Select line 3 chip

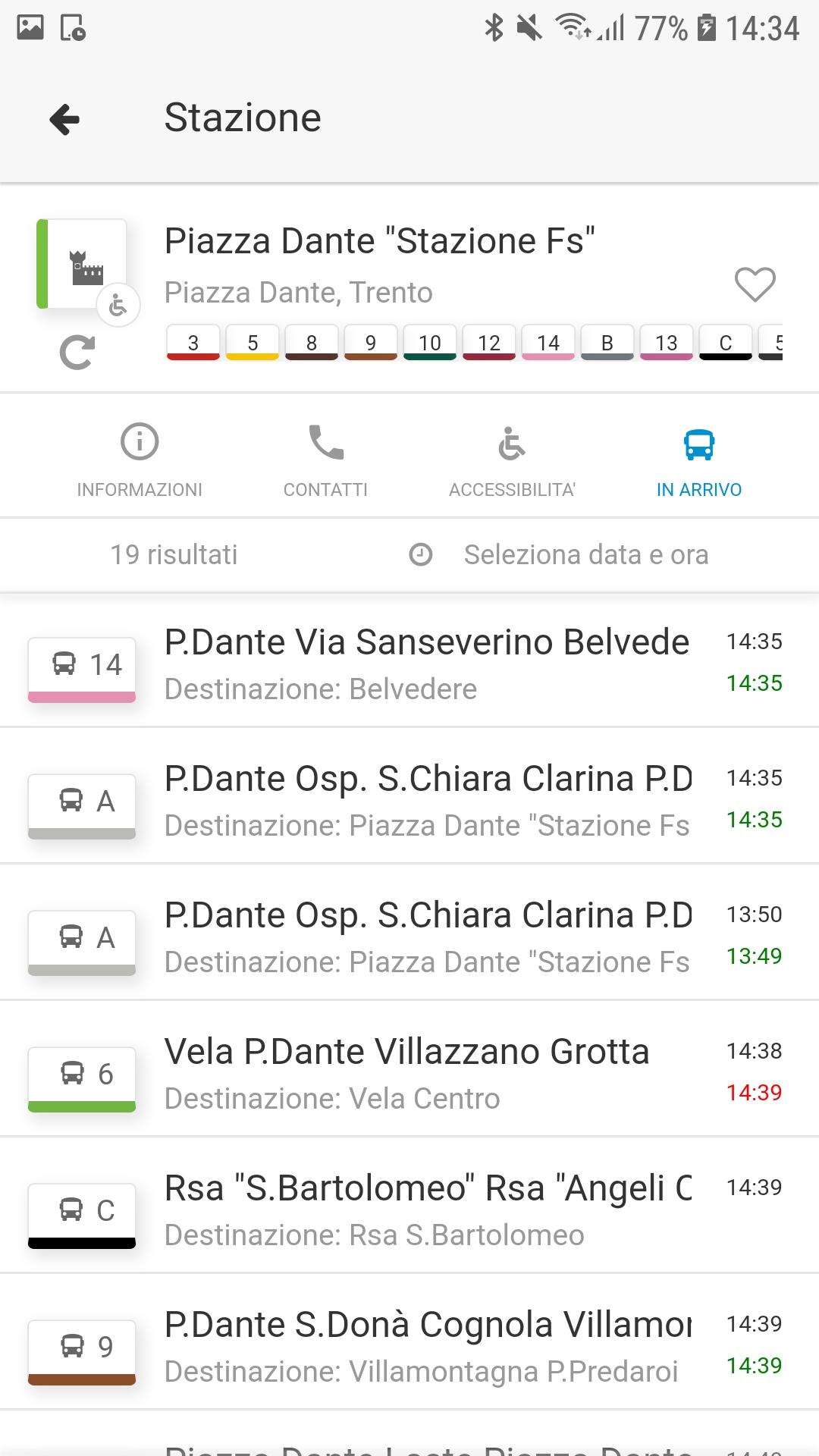click(x=193, y=343)
